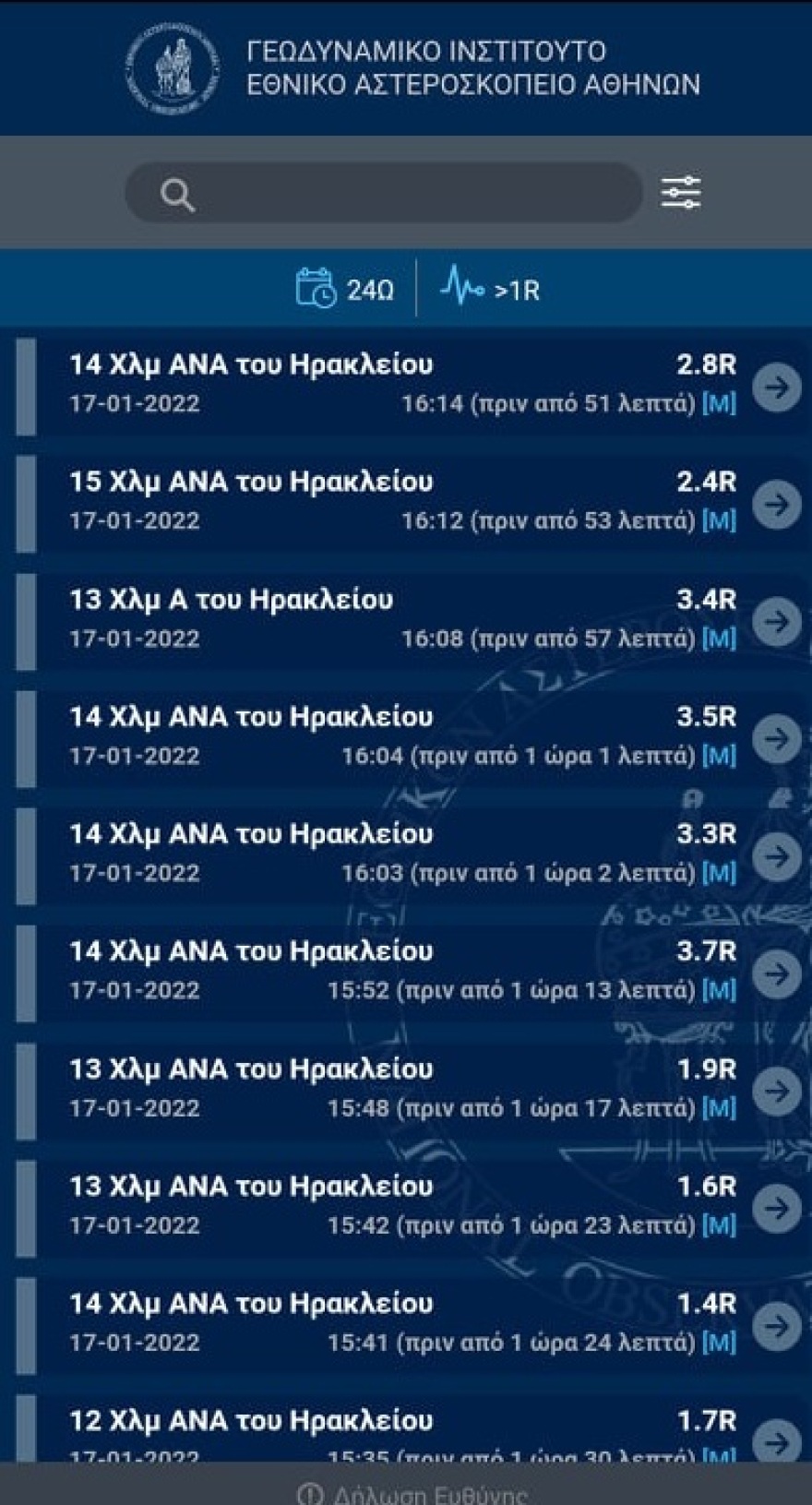Select the ΓΕΩΔΥΝΑΜΙΚΟ ΙΝΣΤΙΤΟΥΤΟ header title
Screen dimensions: 812x1505
[426, 53]
